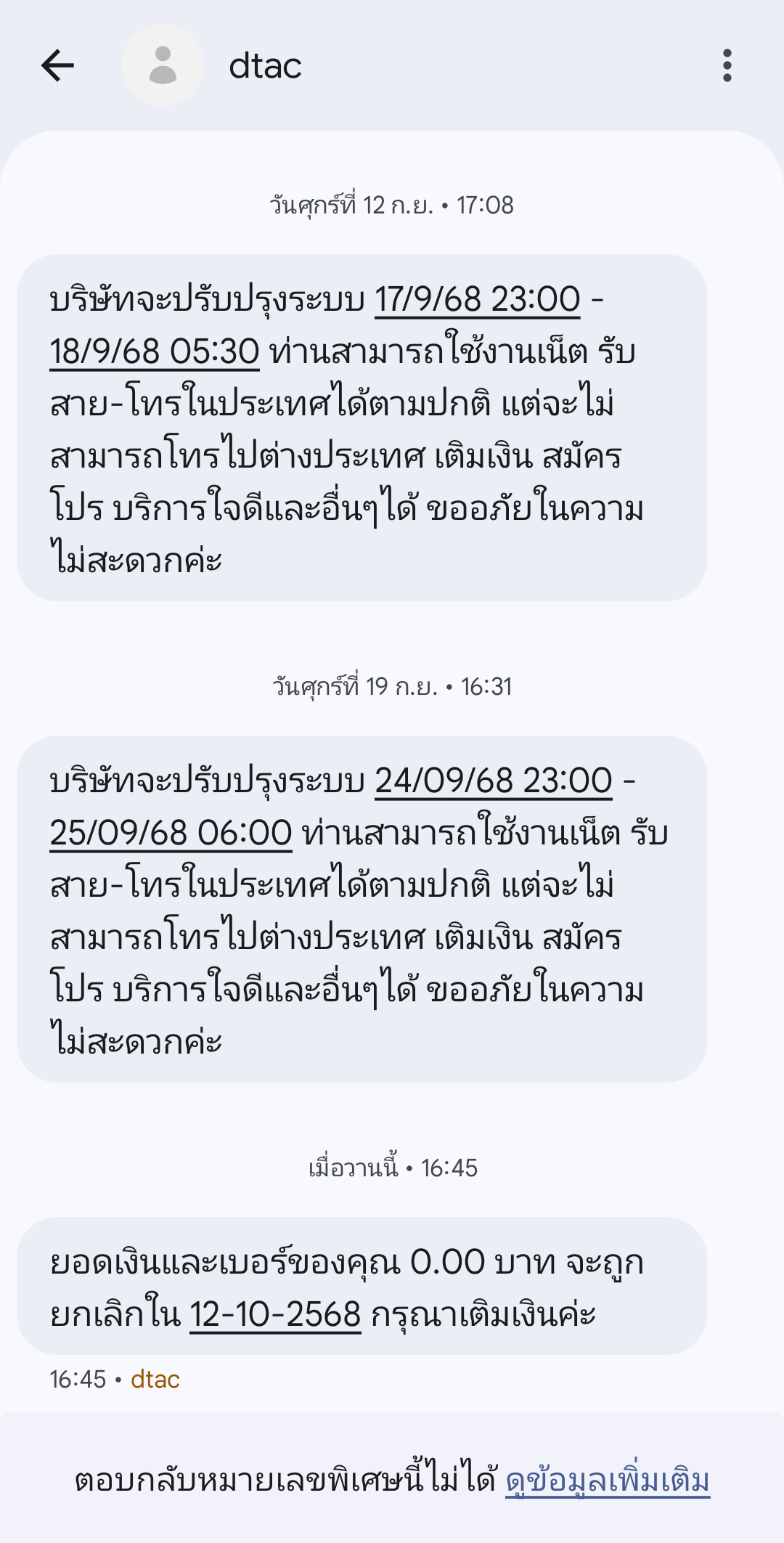
Task: Tap the 17/9/68 23:00 date link
Action: click(478, 299)
